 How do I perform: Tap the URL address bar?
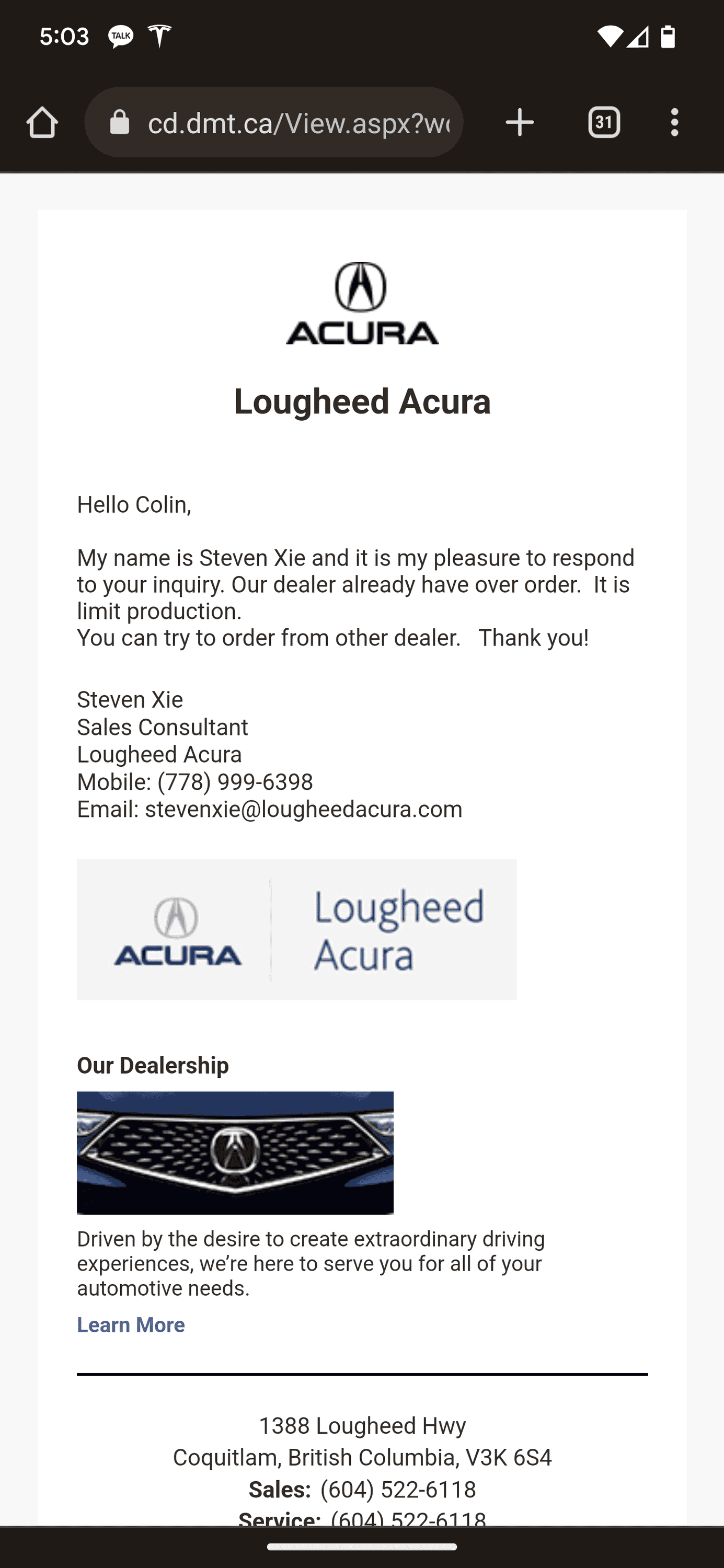pos(274,122)
